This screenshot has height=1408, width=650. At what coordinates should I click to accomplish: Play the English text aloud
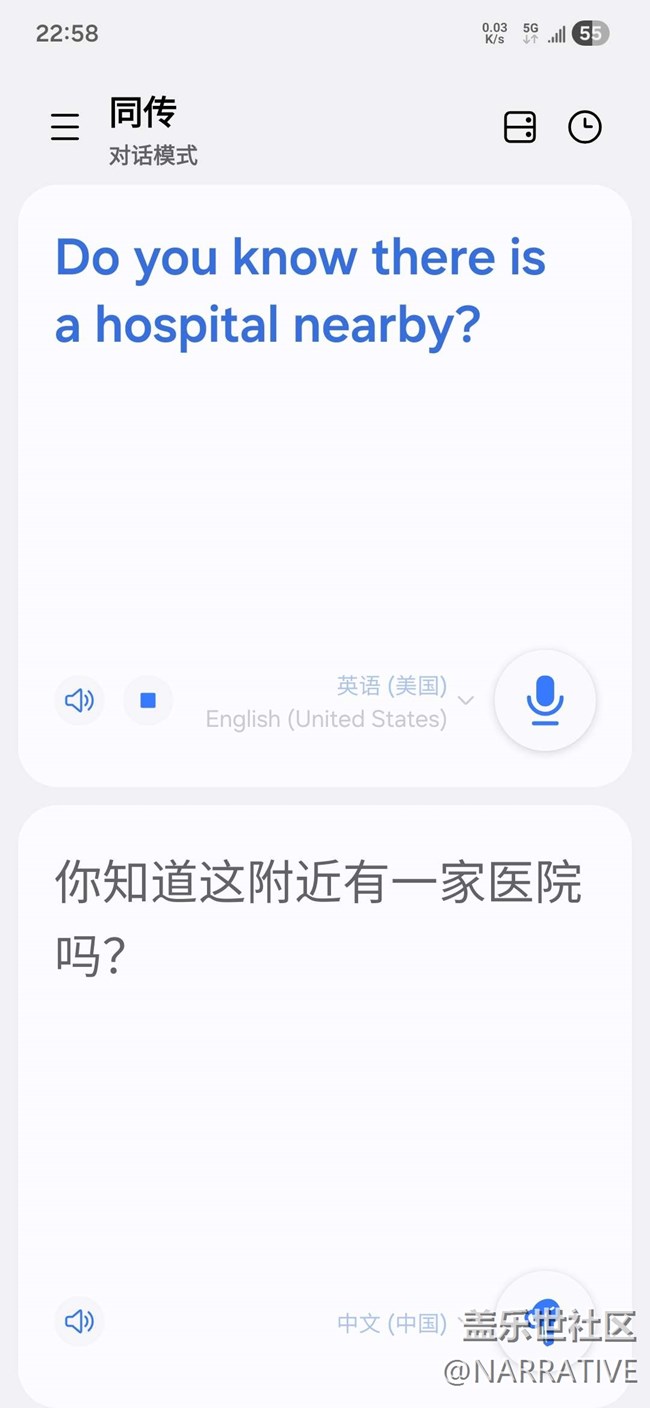[x=79, y=700]
